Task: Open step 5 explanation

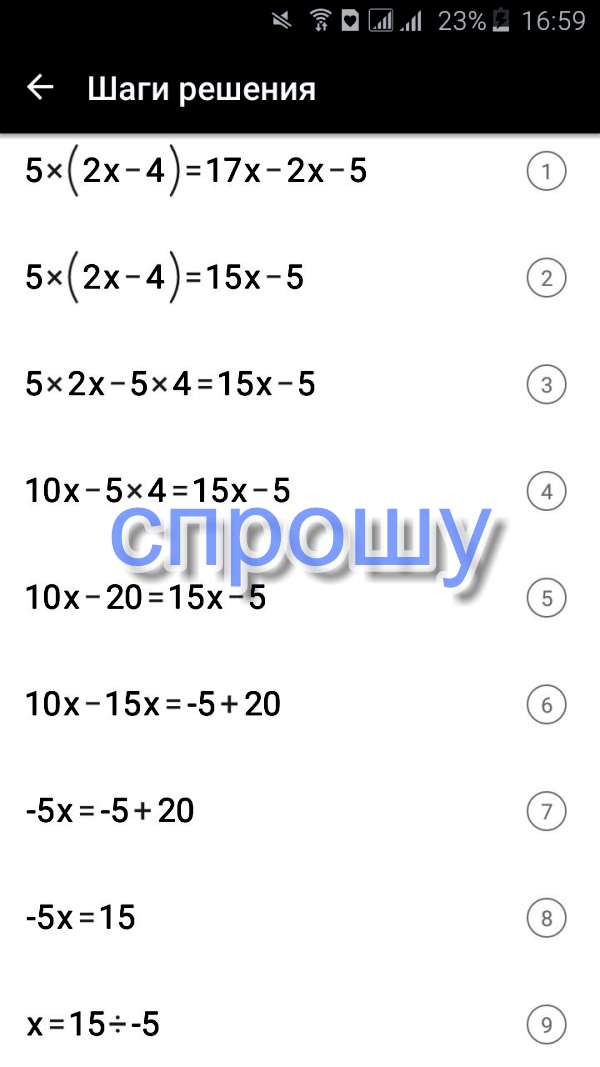Action: (546, 598)
